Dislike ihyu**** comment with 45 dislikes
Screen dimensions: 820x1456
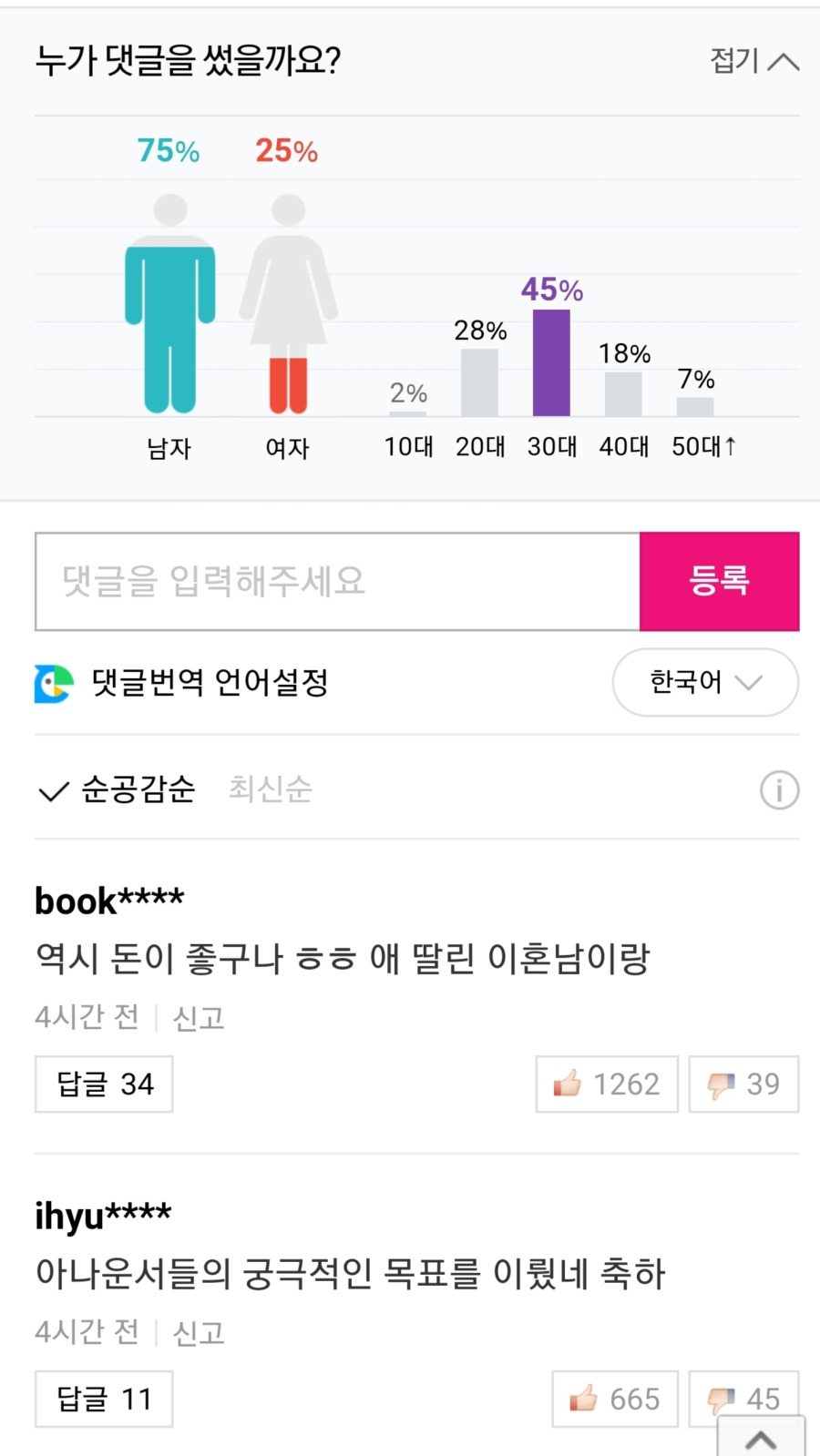[x=743, y=1393]
